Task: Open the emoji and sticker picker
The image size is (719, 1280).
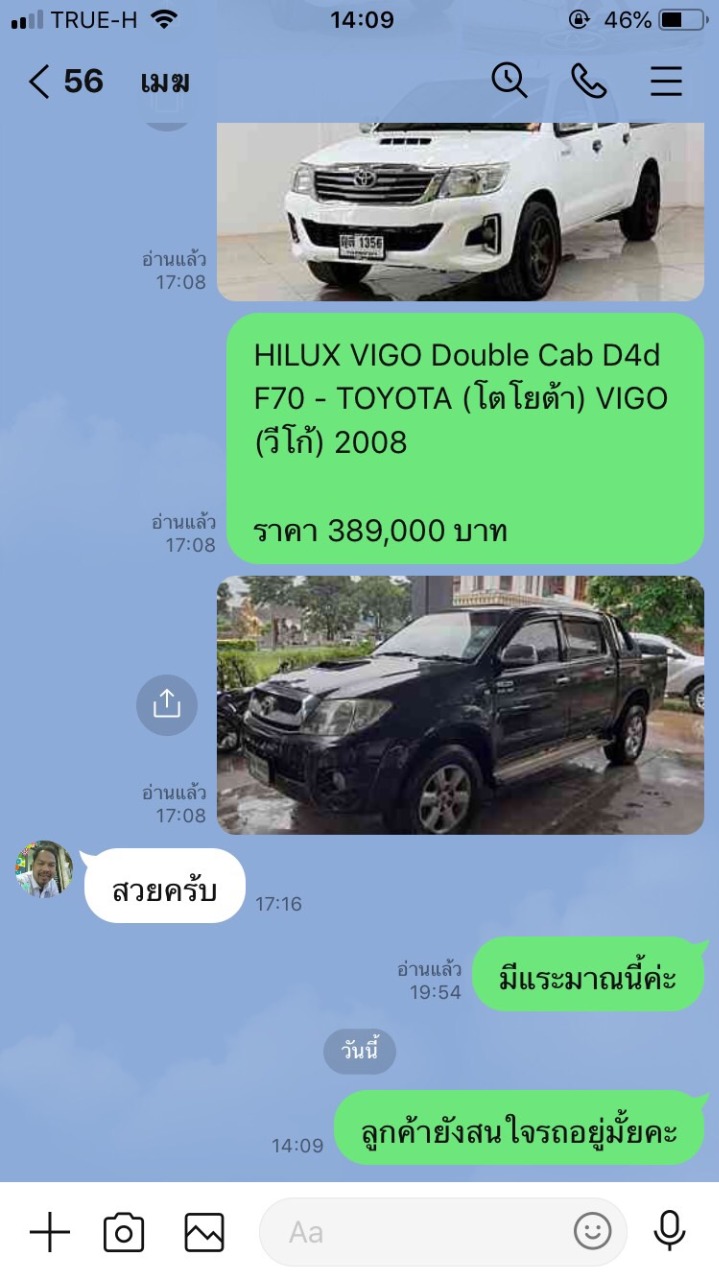Action: (x=592, y=1232)
